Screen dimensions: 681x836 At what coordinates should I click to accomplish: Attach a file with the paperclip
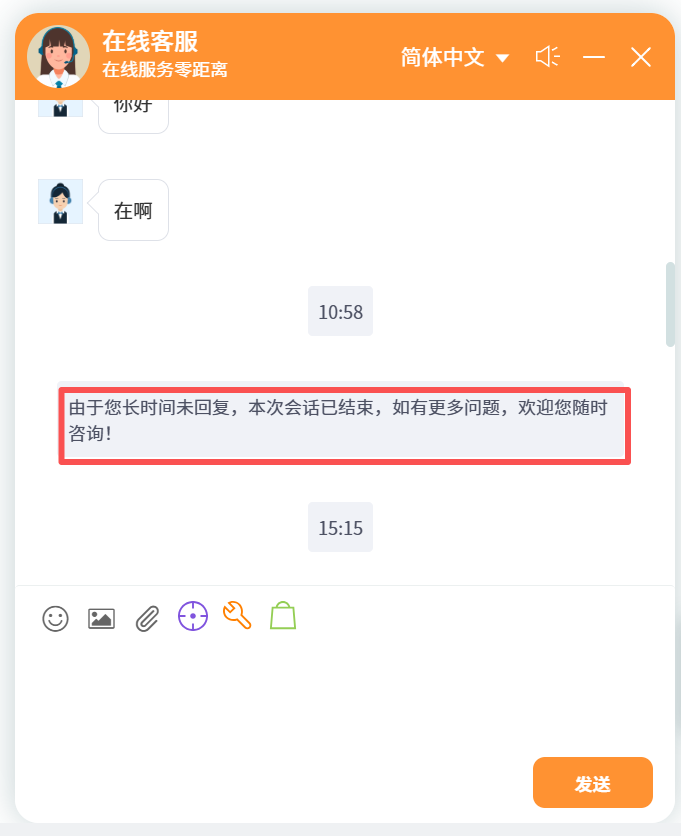click(147, 619)
